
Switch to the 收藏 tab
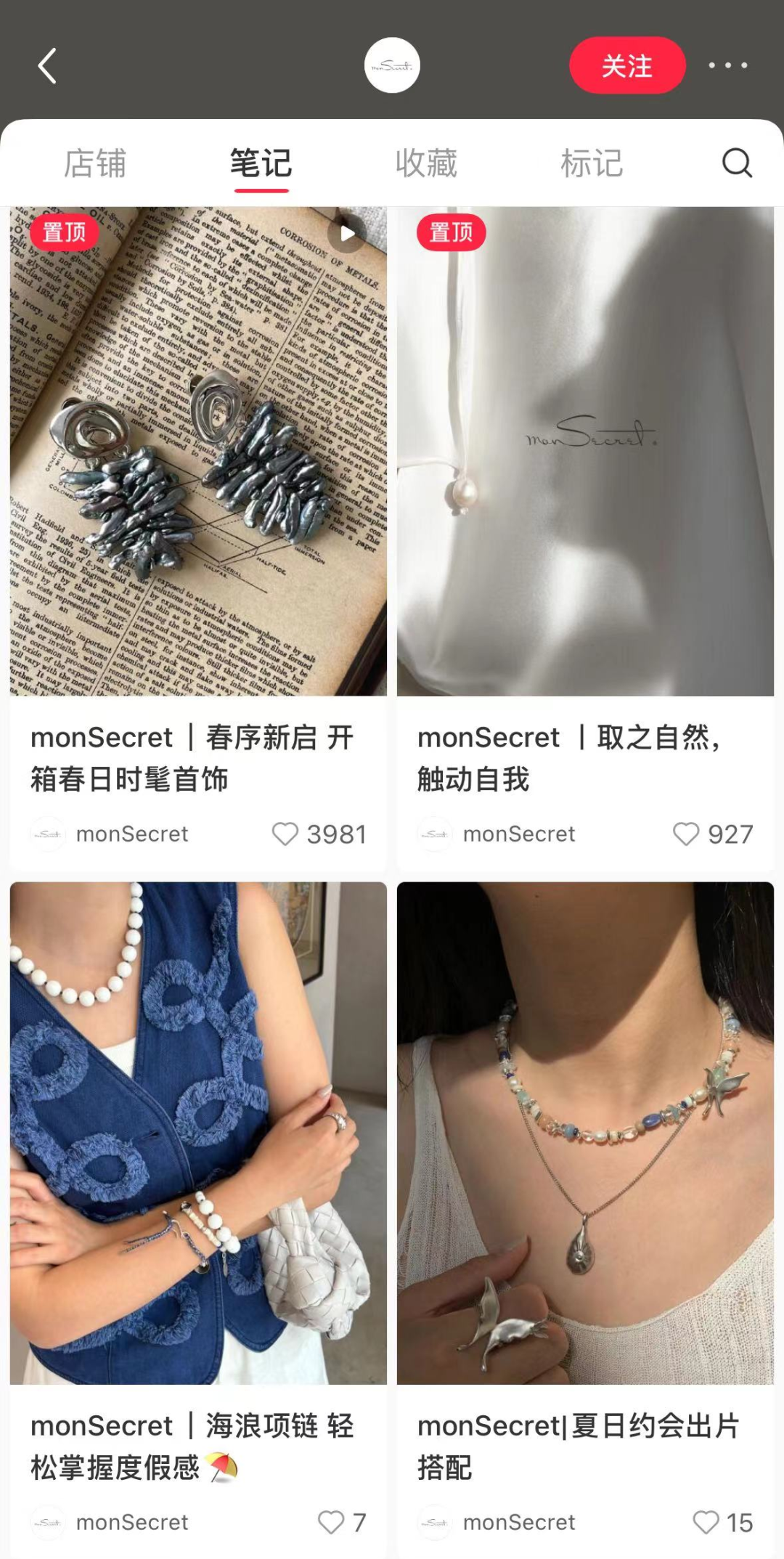pos(426,163)
